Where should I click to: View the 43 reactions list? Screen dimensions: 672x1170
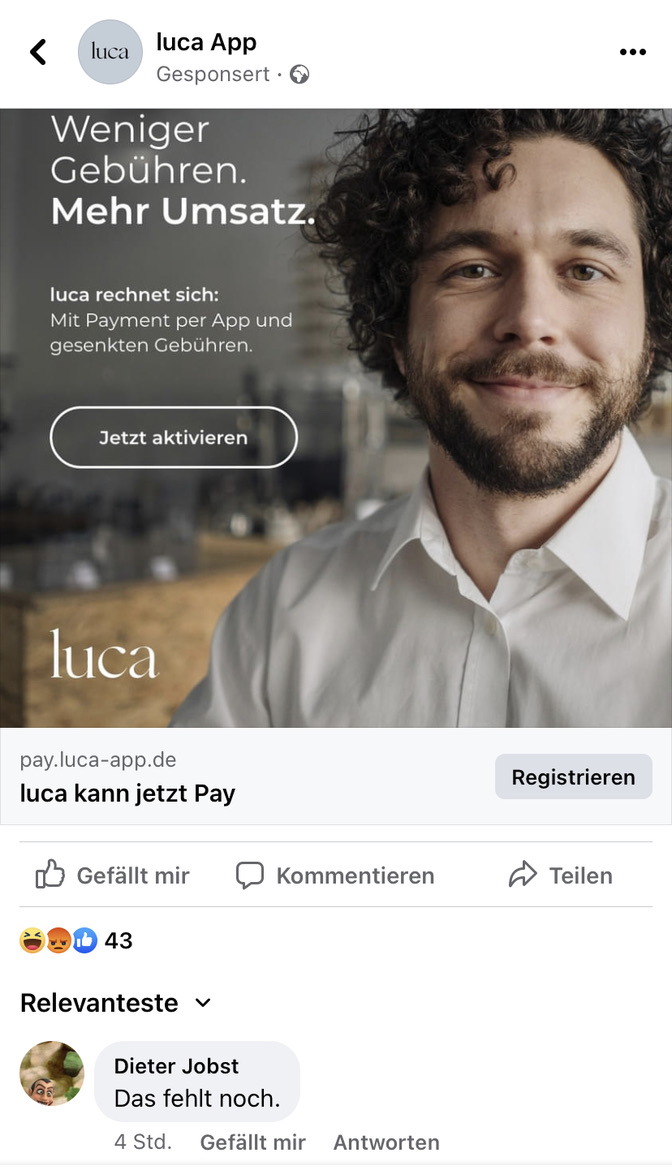76,940
